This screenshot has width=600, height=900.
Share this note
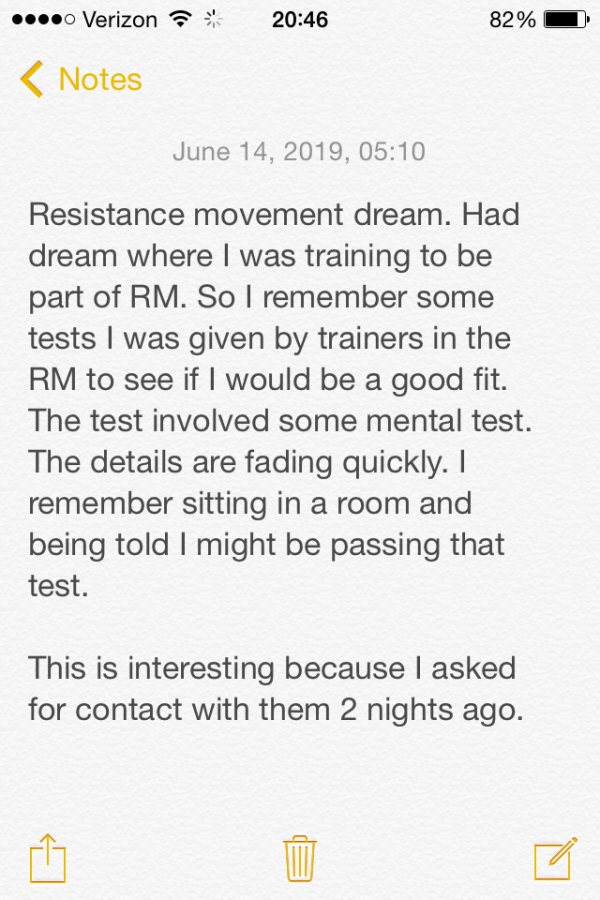pyautogui.click(x=47, y=859)
